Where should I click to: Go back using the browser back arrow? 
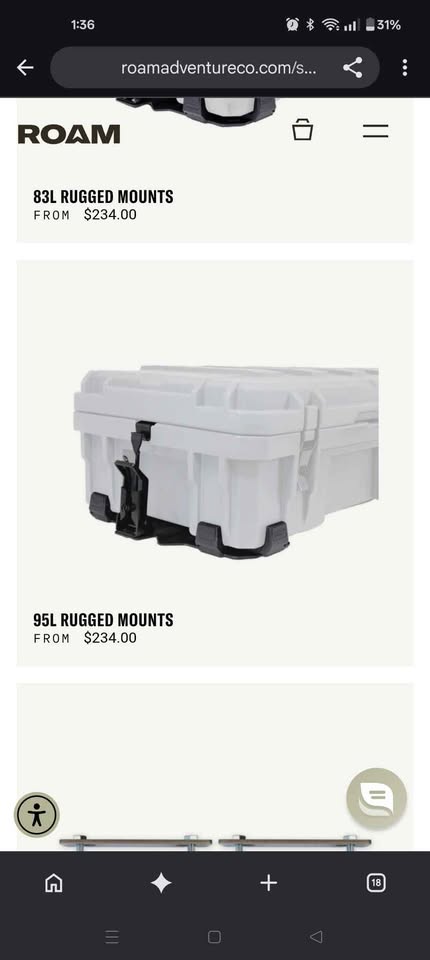pyautogui.click(x=25, y=67)
